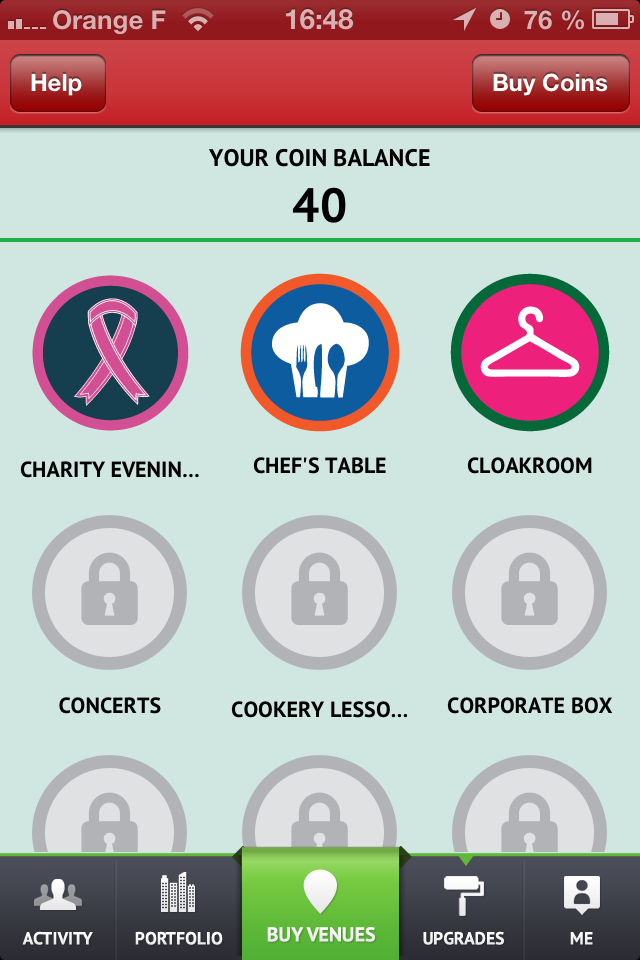Choose the Cloakroom venue
Viewport: 640px width, 960px height.
point(530,353)
